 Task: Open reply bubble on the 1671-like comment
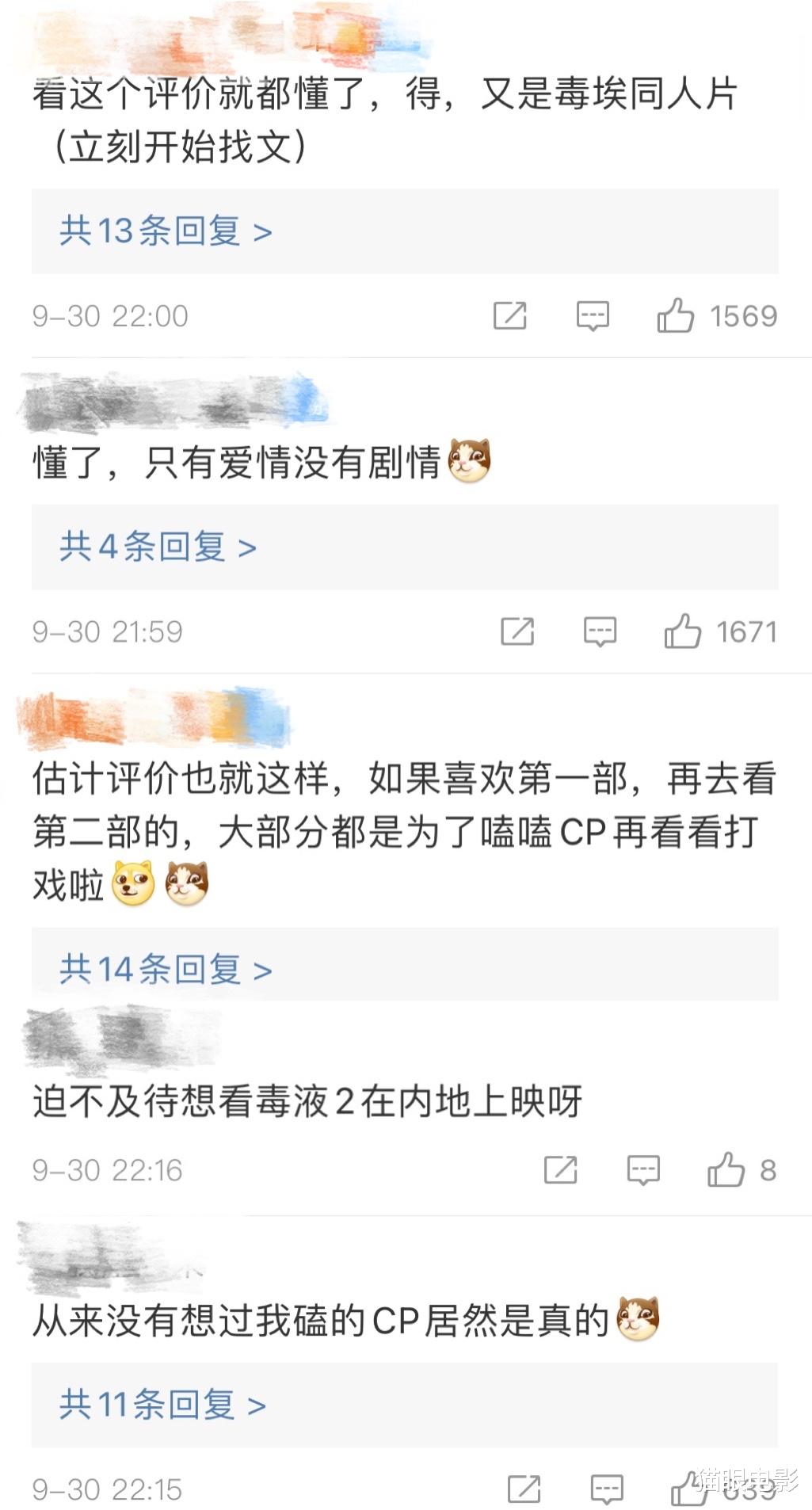click(600, 631)
